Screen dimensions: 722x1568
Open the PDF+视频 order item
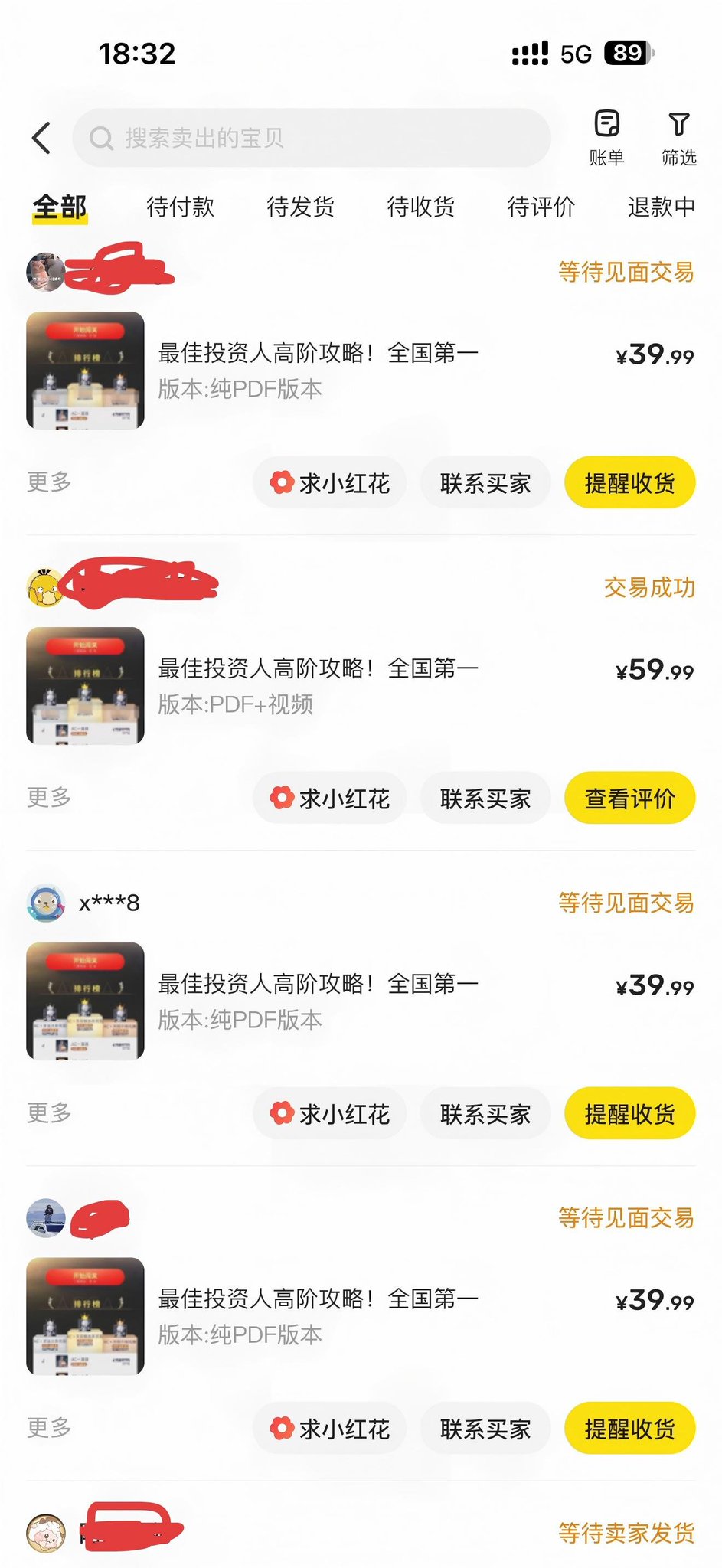coord(360,686)
